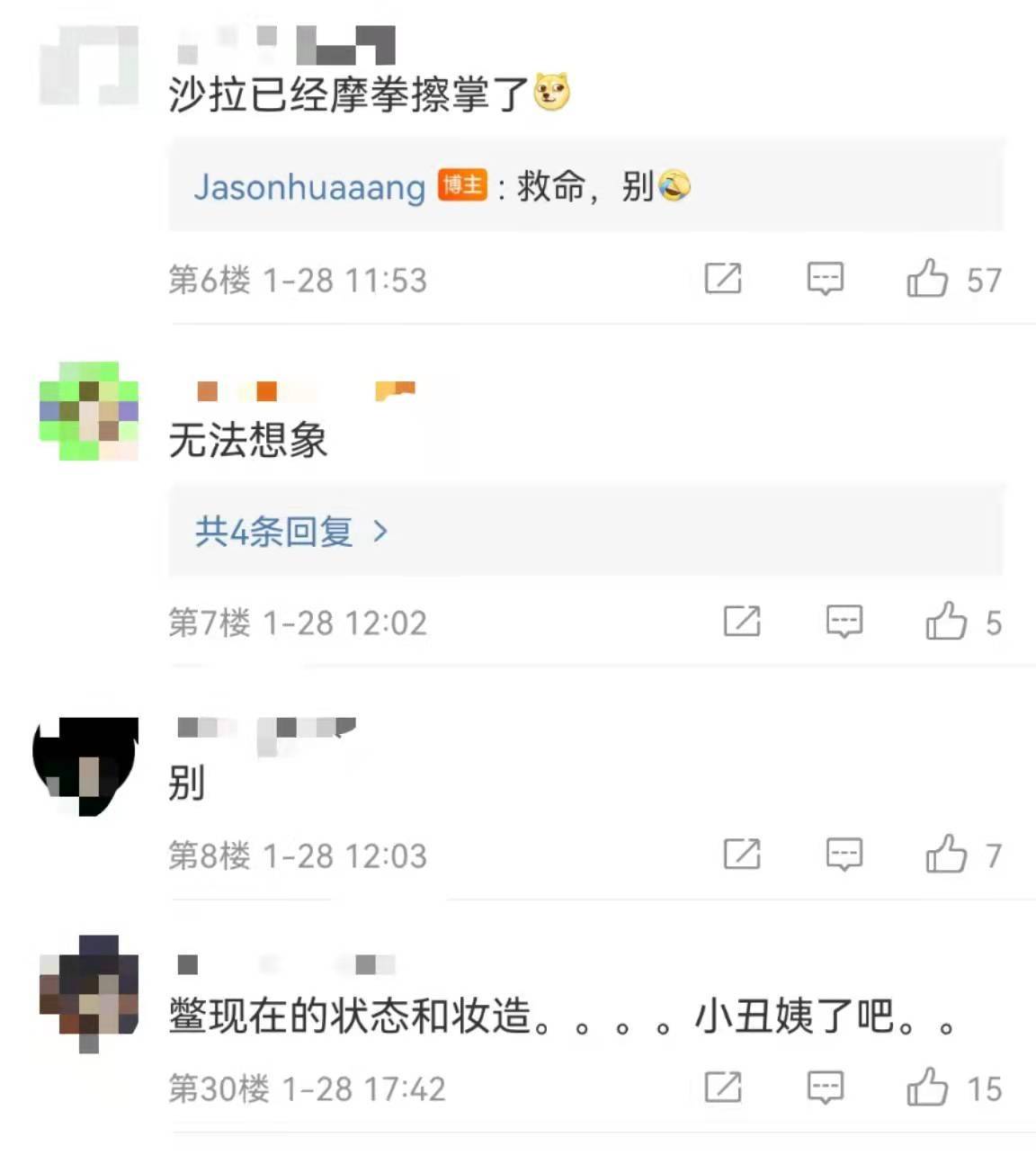
Task: Open avatar of the 第8楼 commenter
Action: tap(86, 765)
